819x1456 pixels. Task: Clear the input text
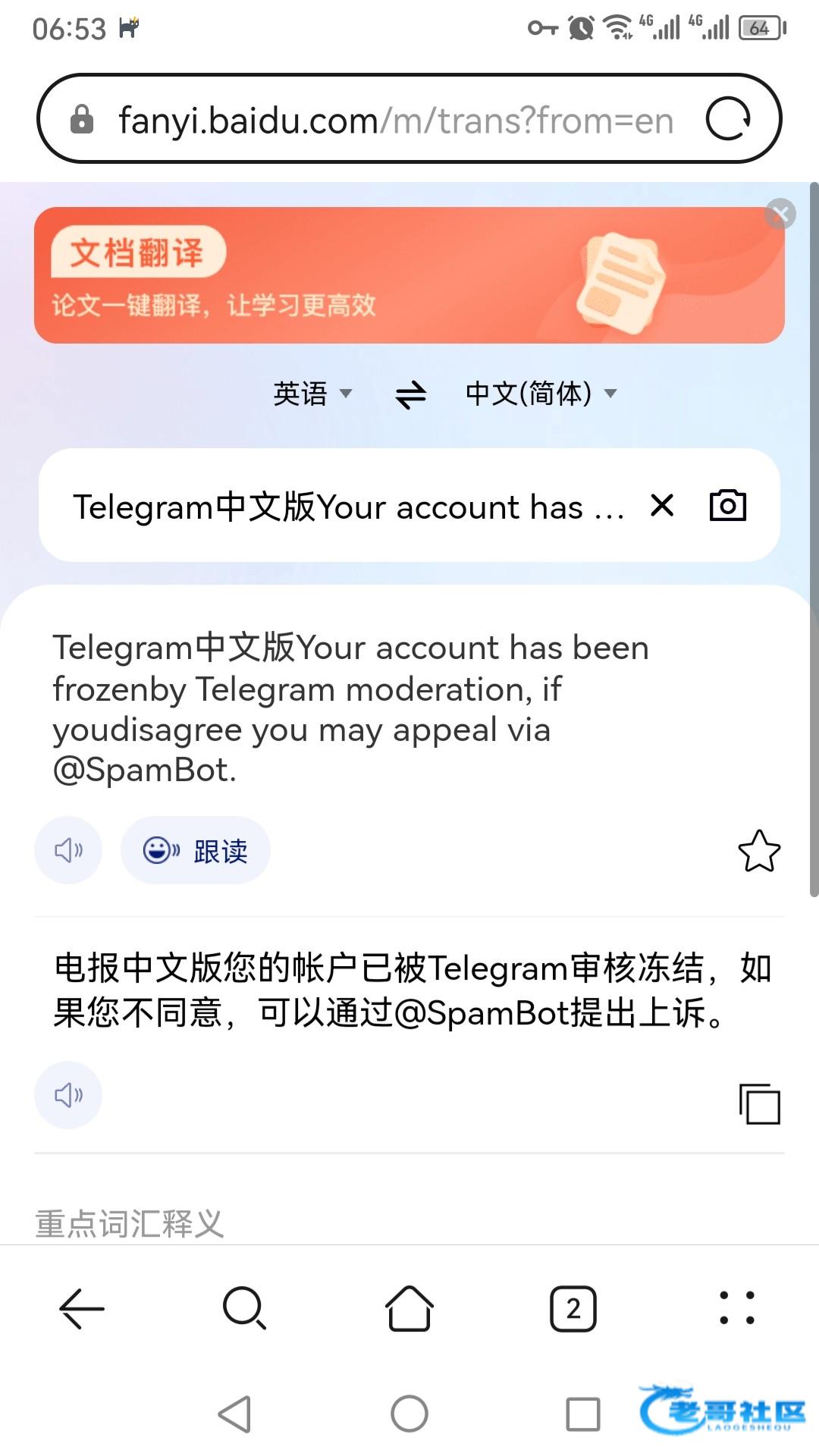662,505
